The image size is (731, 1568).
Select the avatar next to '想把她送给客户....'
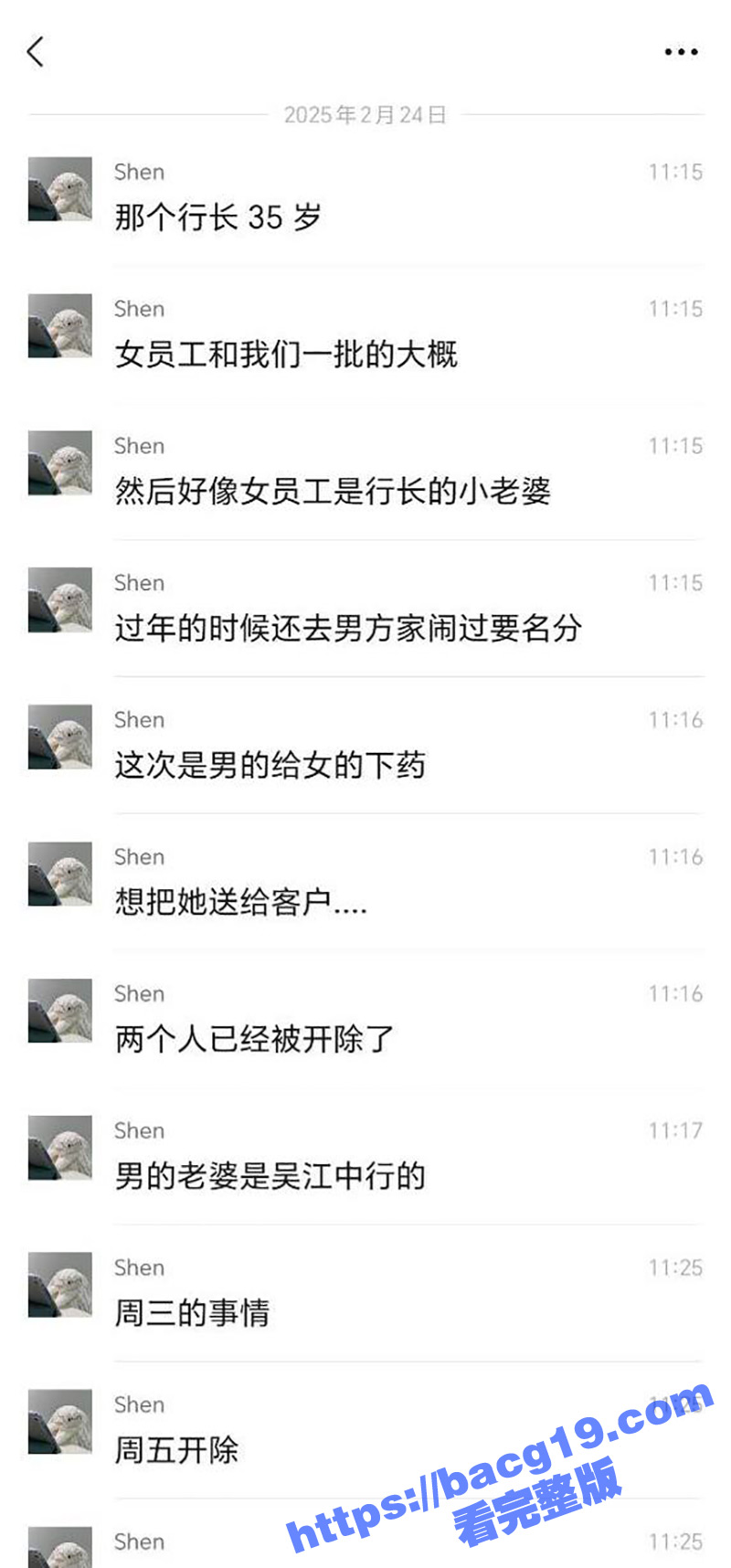click(58, 874)
